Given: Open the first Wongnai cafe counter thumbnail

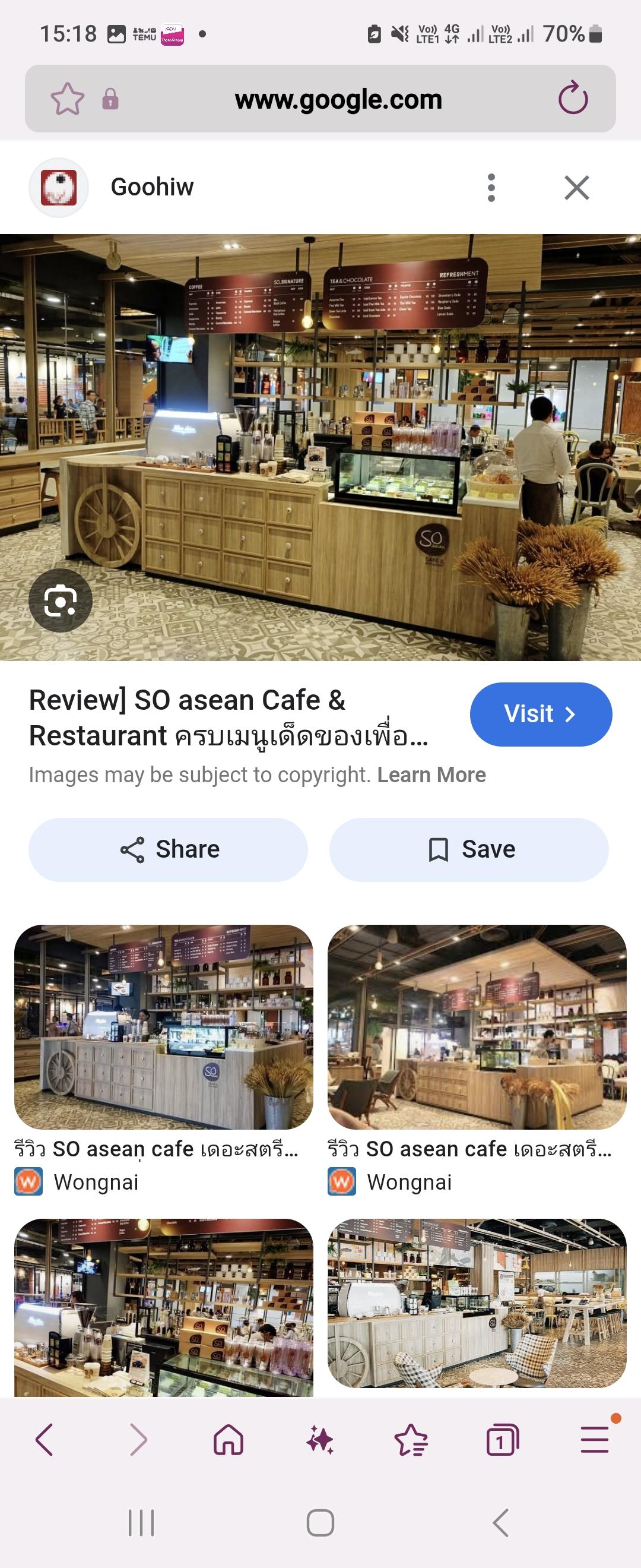Looking at the screenshot, I should (164, 1027).
